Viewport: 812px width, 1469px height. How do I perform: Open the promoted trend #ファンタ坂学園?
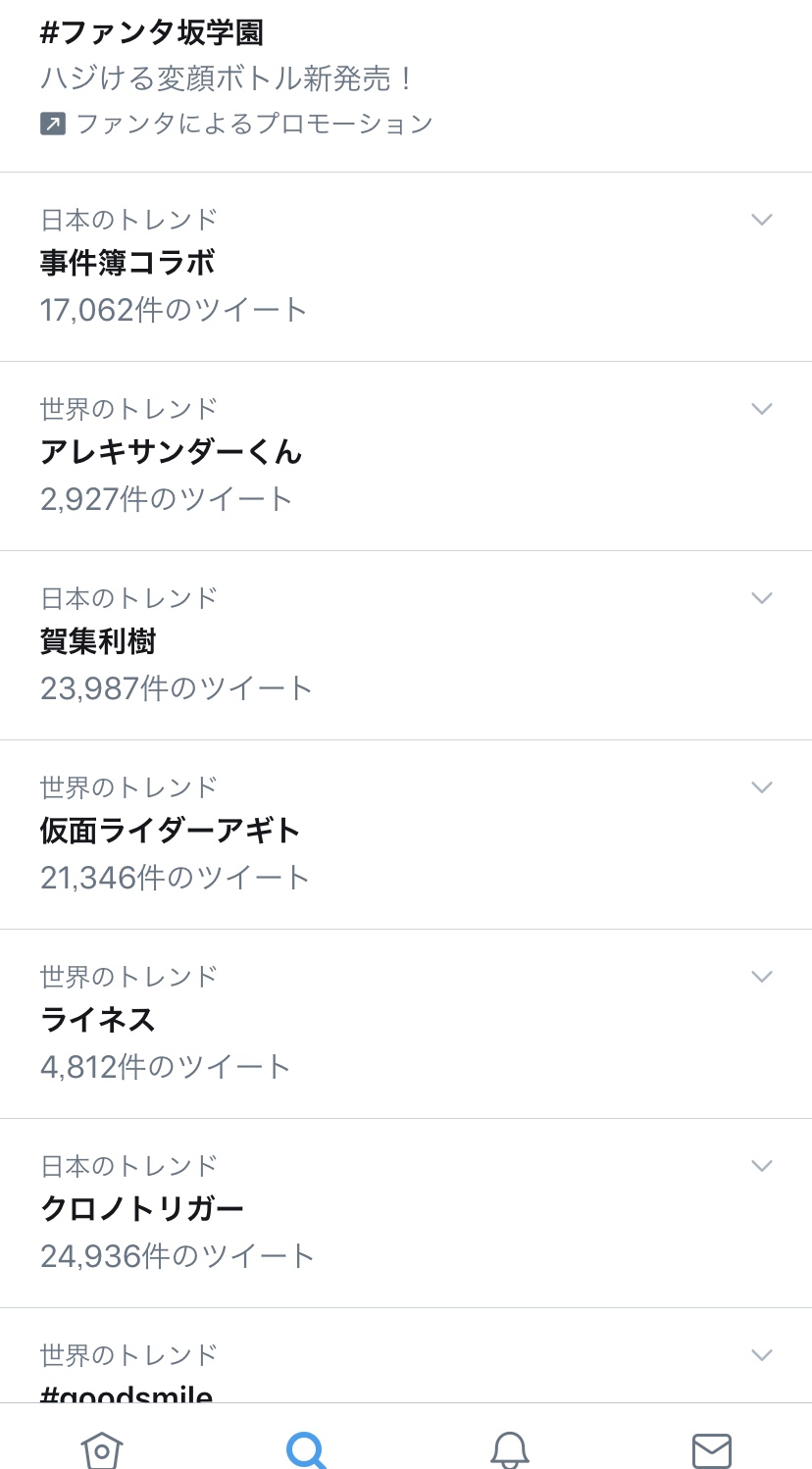click(152, 33)
